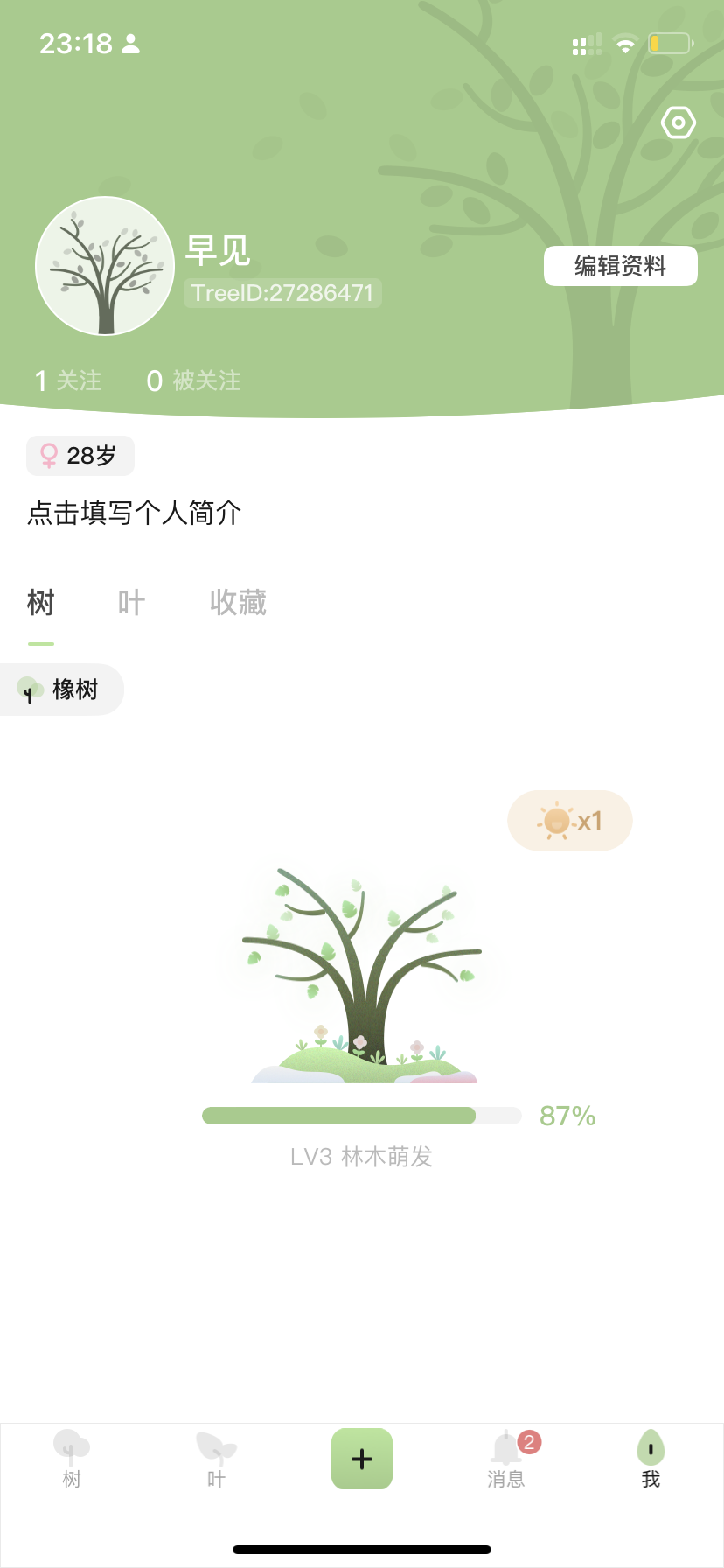The height and width of the screenshot is (1568, 724).
Task: View the 被关注 followers list
Action: pos(193,381)
